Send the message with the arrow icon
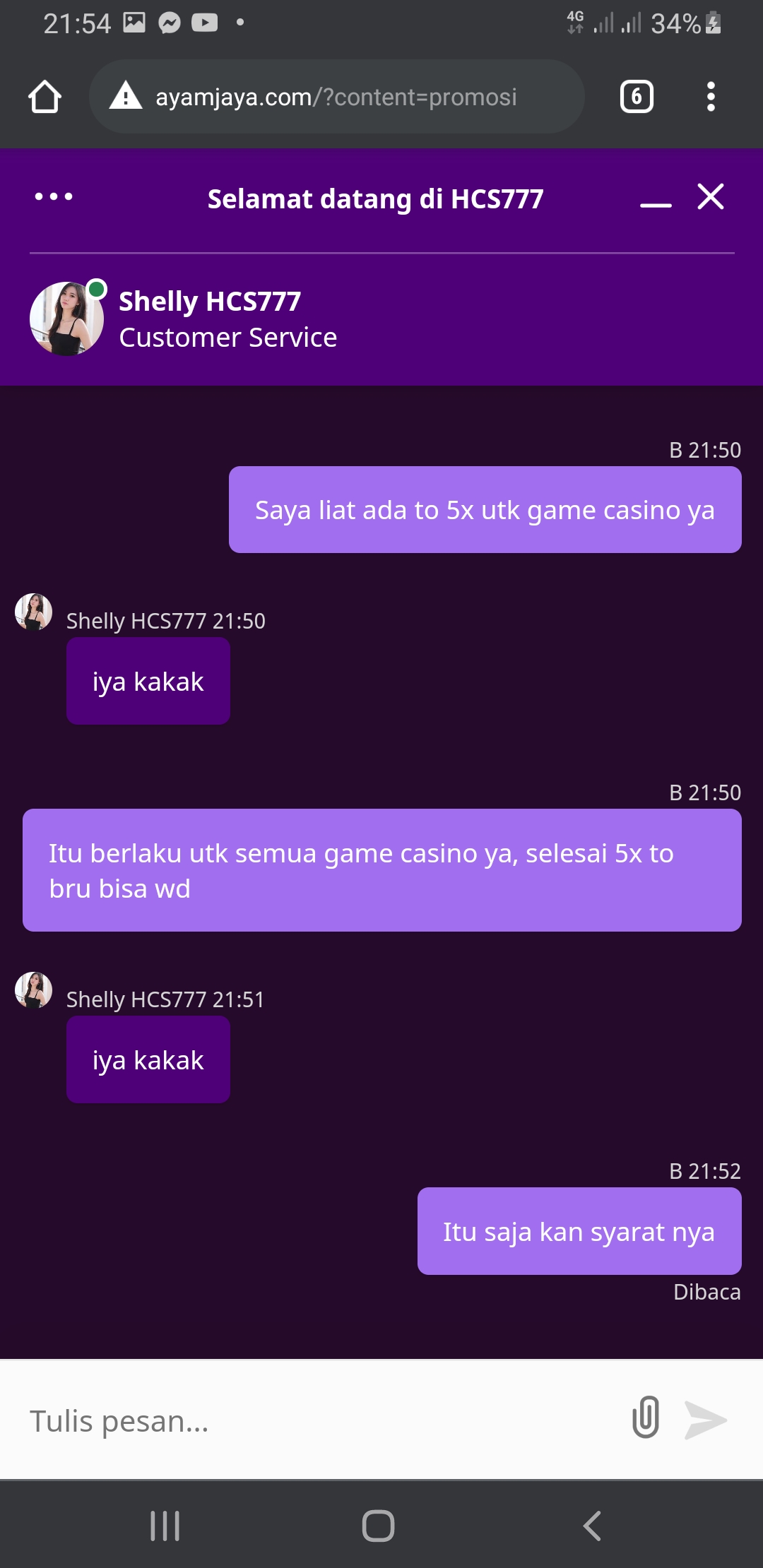 pyautogui.click(x=705, y=1420)
